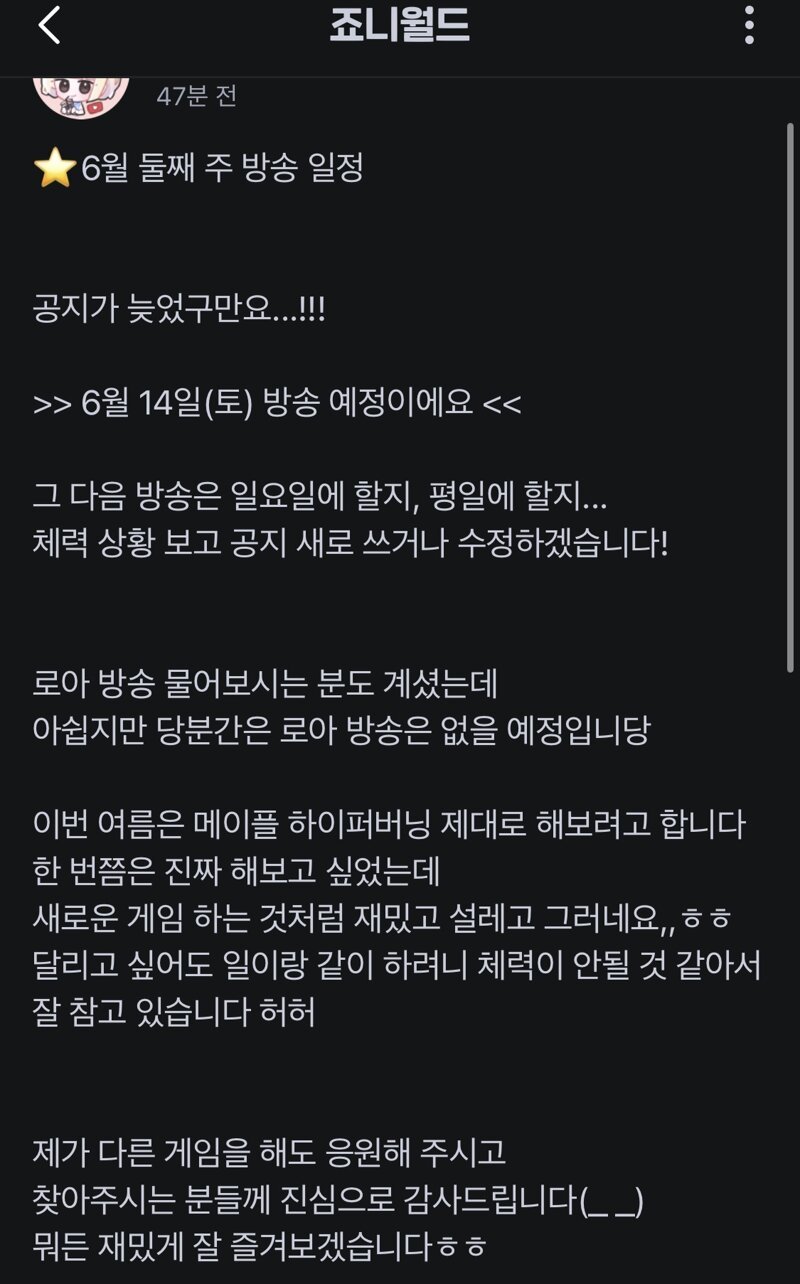Go back using the top arrow

pyautogui.click(x=50, y=26)
